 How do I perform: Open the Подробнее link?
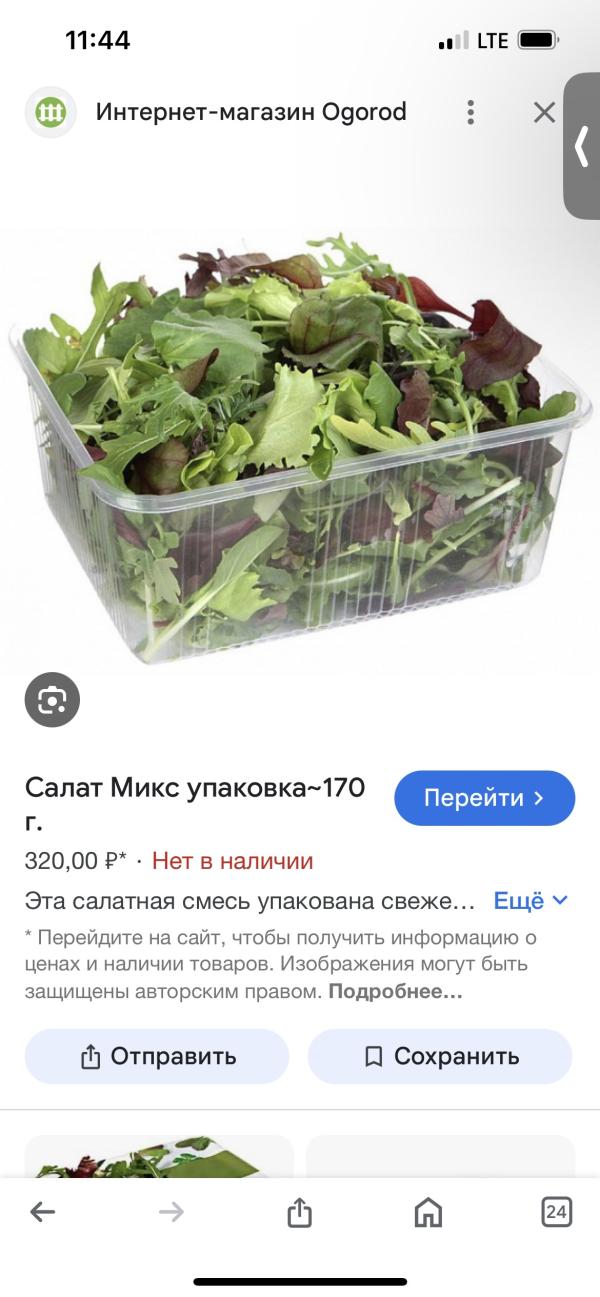[396, 993]
